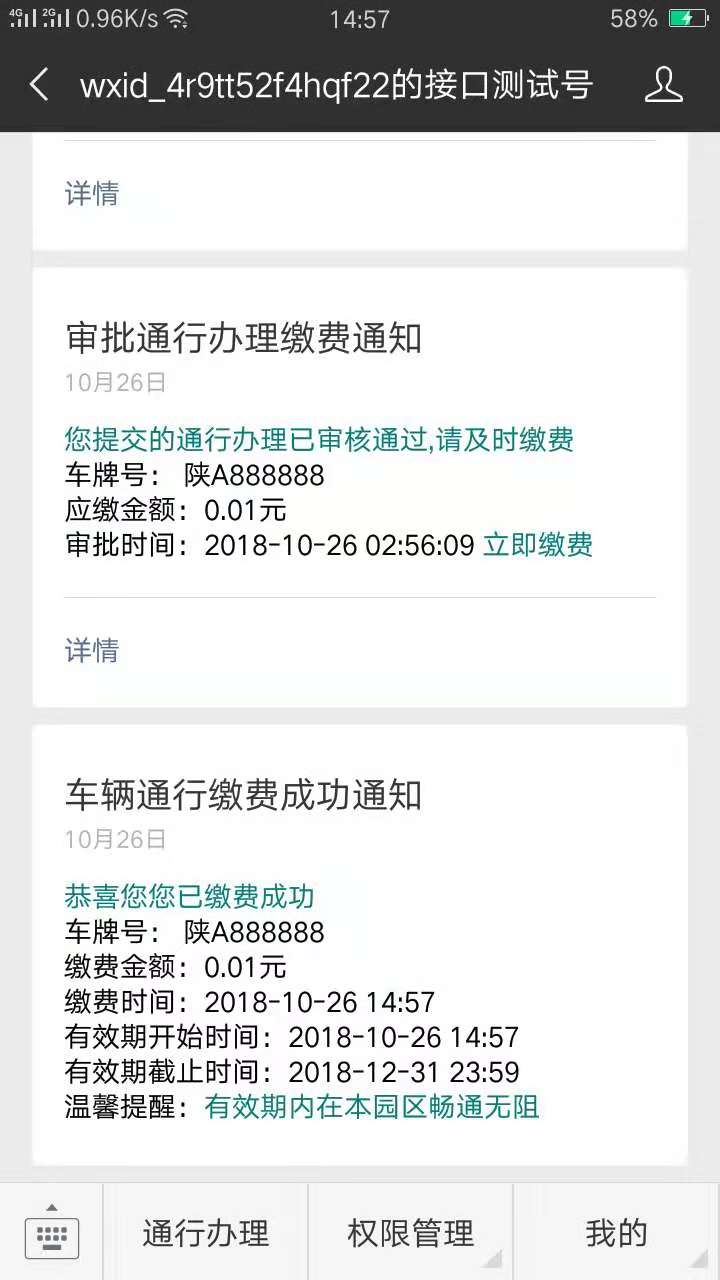The width and height of the screenshot is (720, 1280).
Task: Expand the 我的 menu
Action: click(x=616, y=1234)
